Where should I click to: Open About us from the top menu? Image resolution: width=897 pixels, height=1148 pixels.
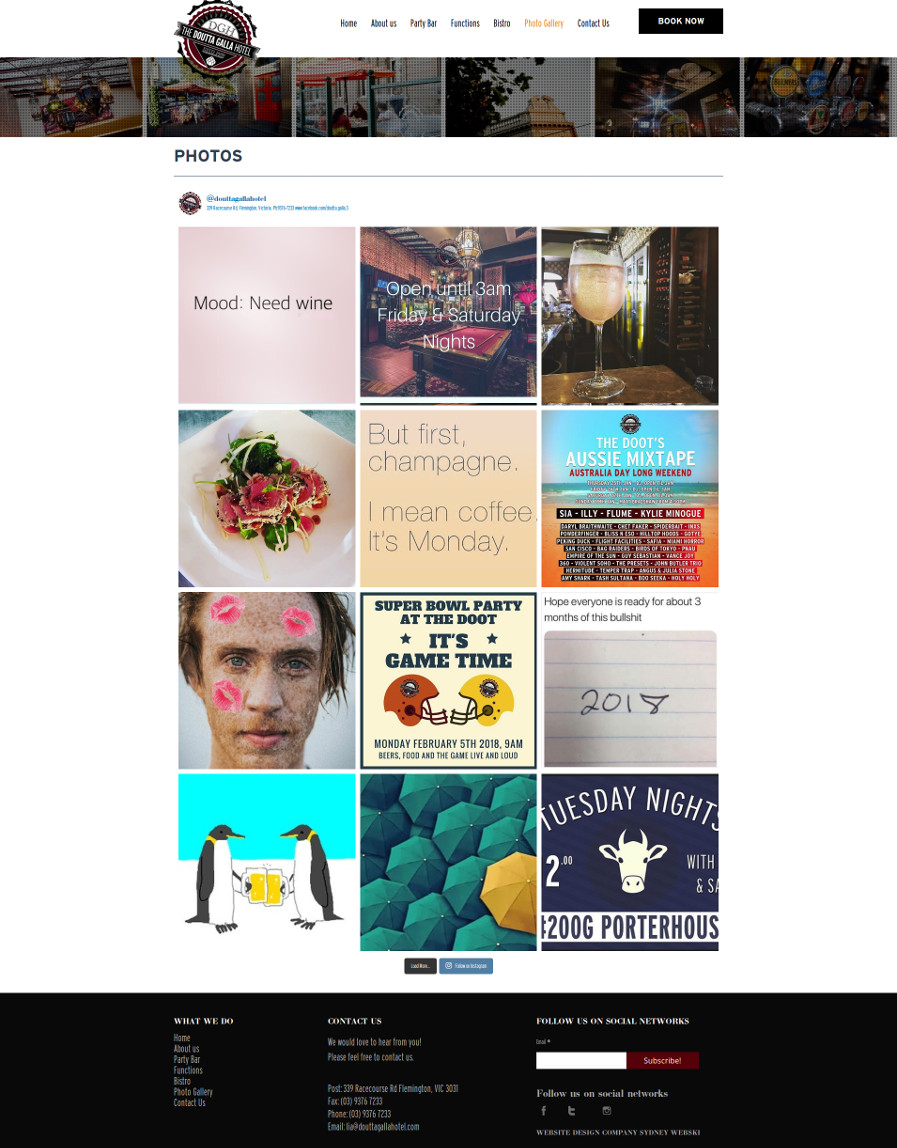[383, 23]
